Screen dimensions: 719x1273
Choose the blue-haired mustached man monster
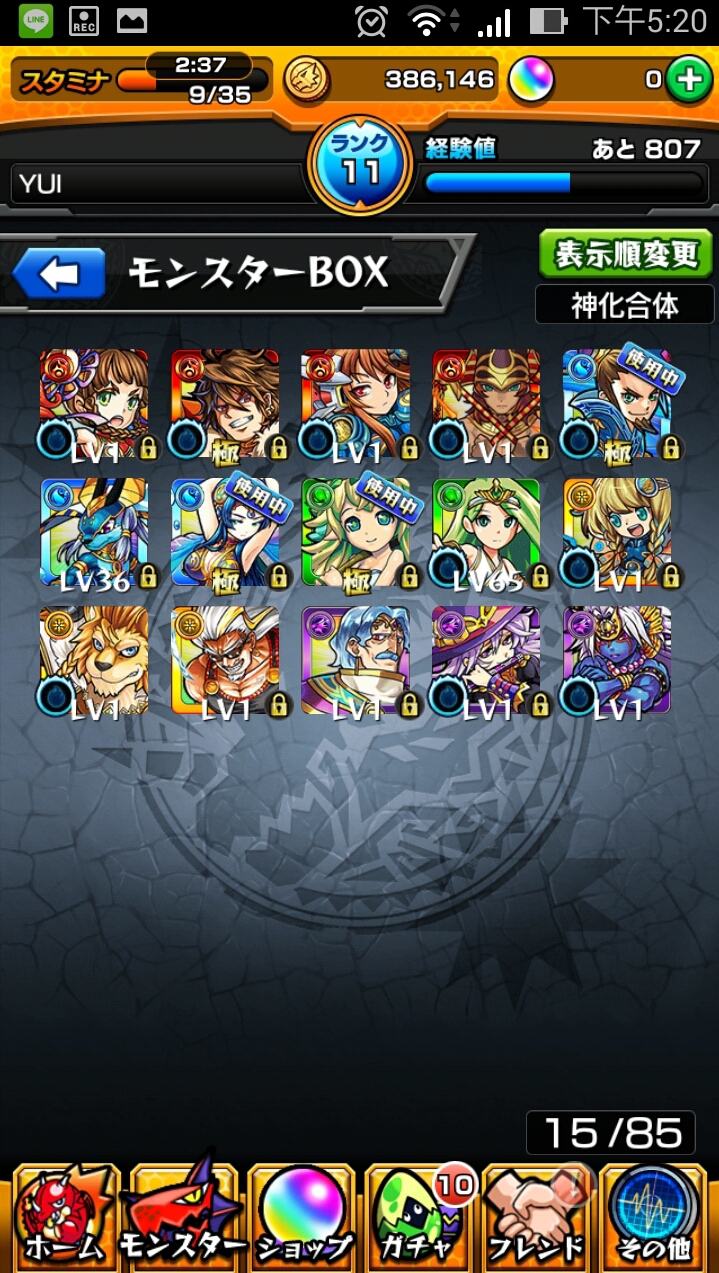pos(356,661)
